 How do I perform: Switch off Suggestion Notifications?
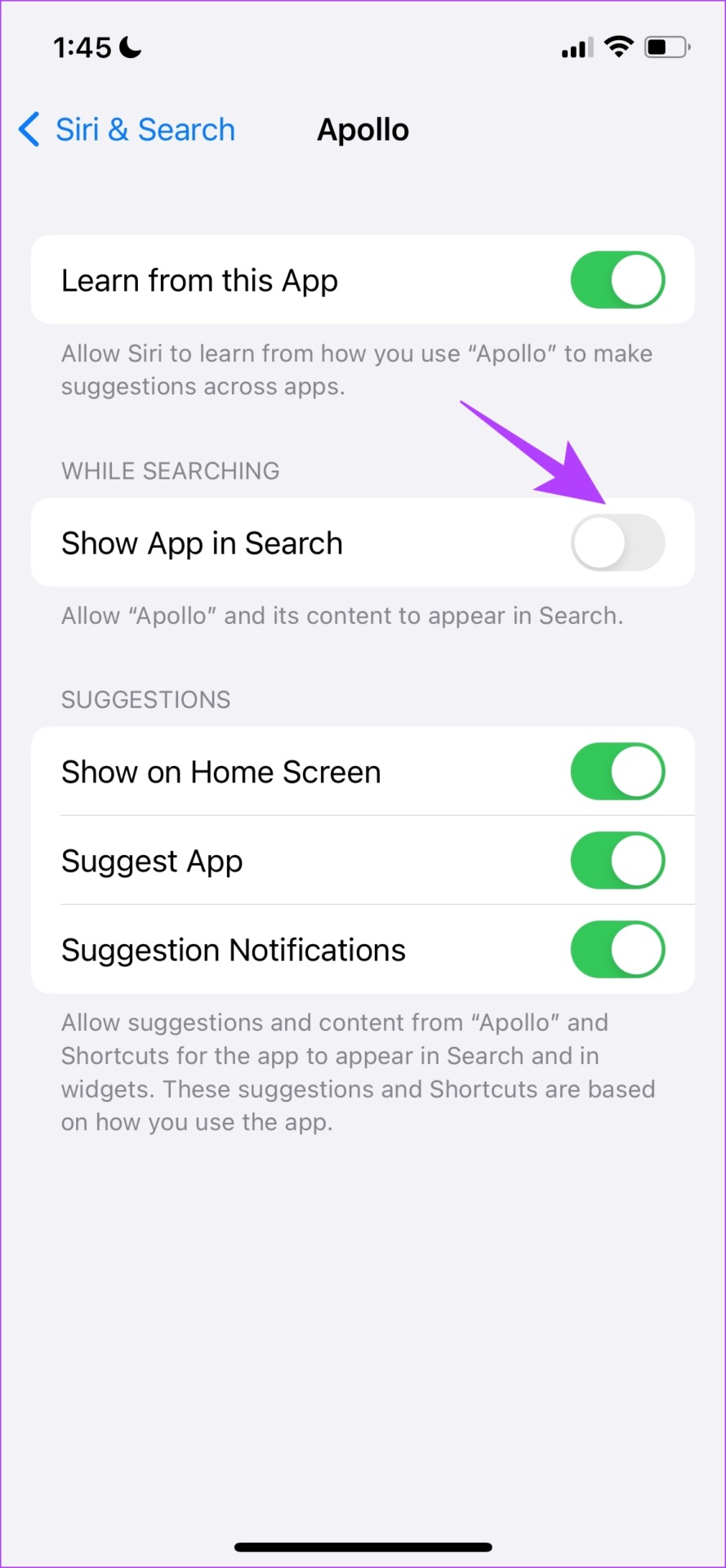617,950
